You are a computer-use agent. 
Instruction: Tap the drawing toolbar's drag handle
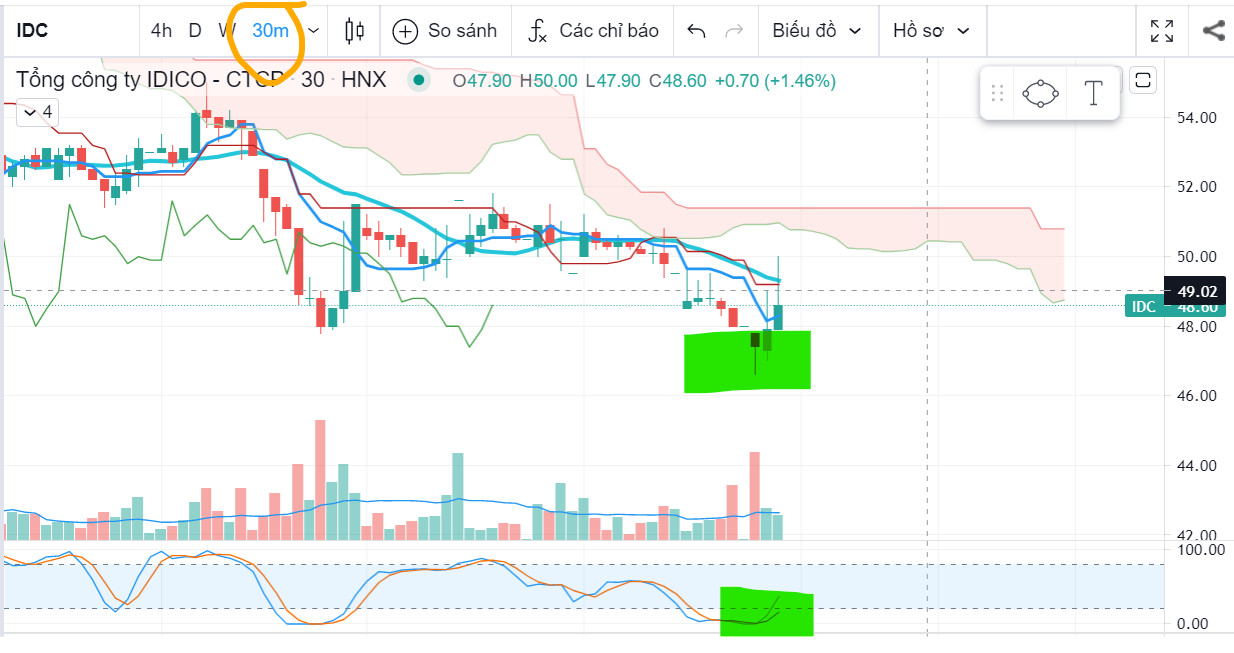click(997, 94)
